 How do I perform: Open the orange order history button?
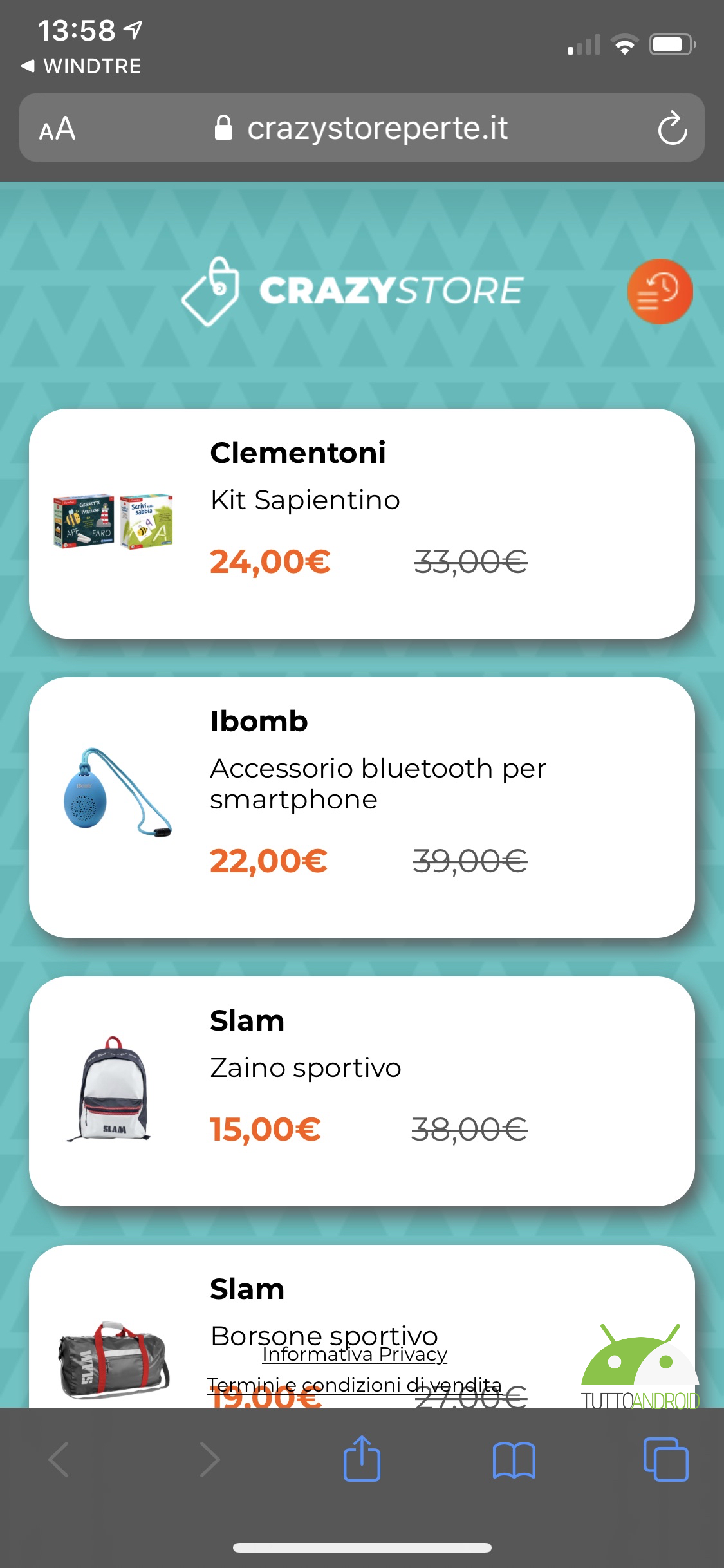click(x=660, y=292)
